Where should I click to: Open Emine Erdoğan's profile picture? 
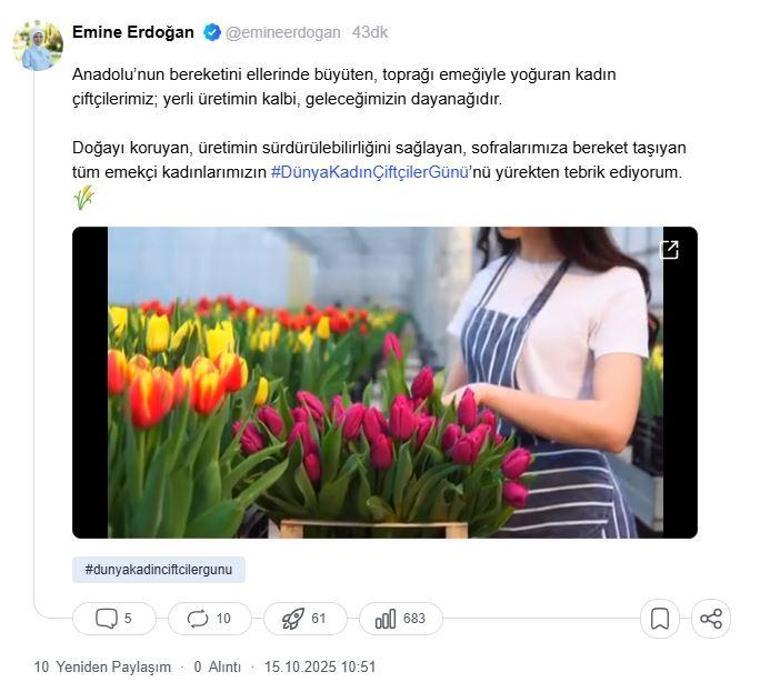(38, 45)
